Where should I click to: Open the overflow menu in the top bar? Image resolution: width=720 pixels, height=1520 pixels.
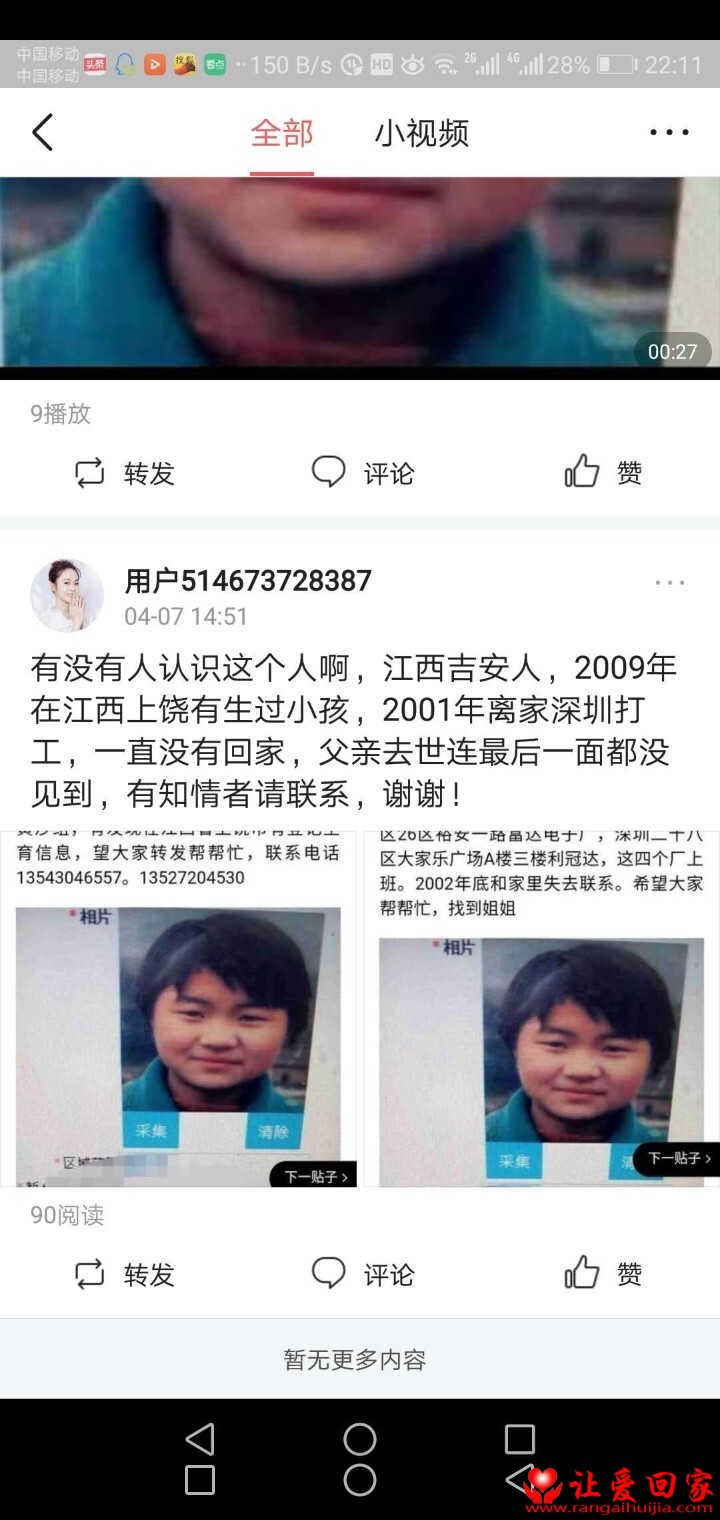click(669, 132)
